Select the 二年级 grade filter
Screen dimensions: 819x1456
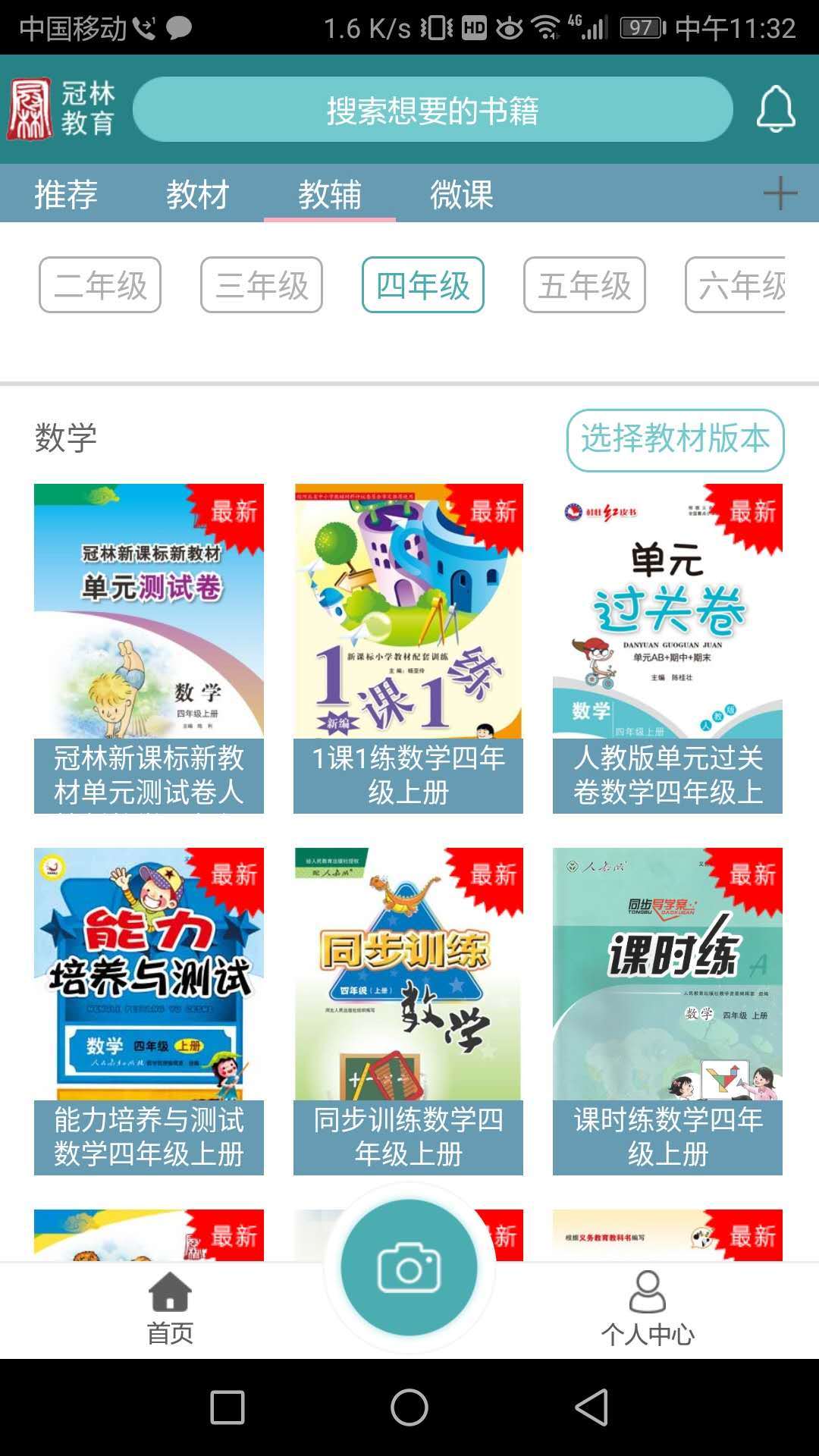tap(99, 286)
